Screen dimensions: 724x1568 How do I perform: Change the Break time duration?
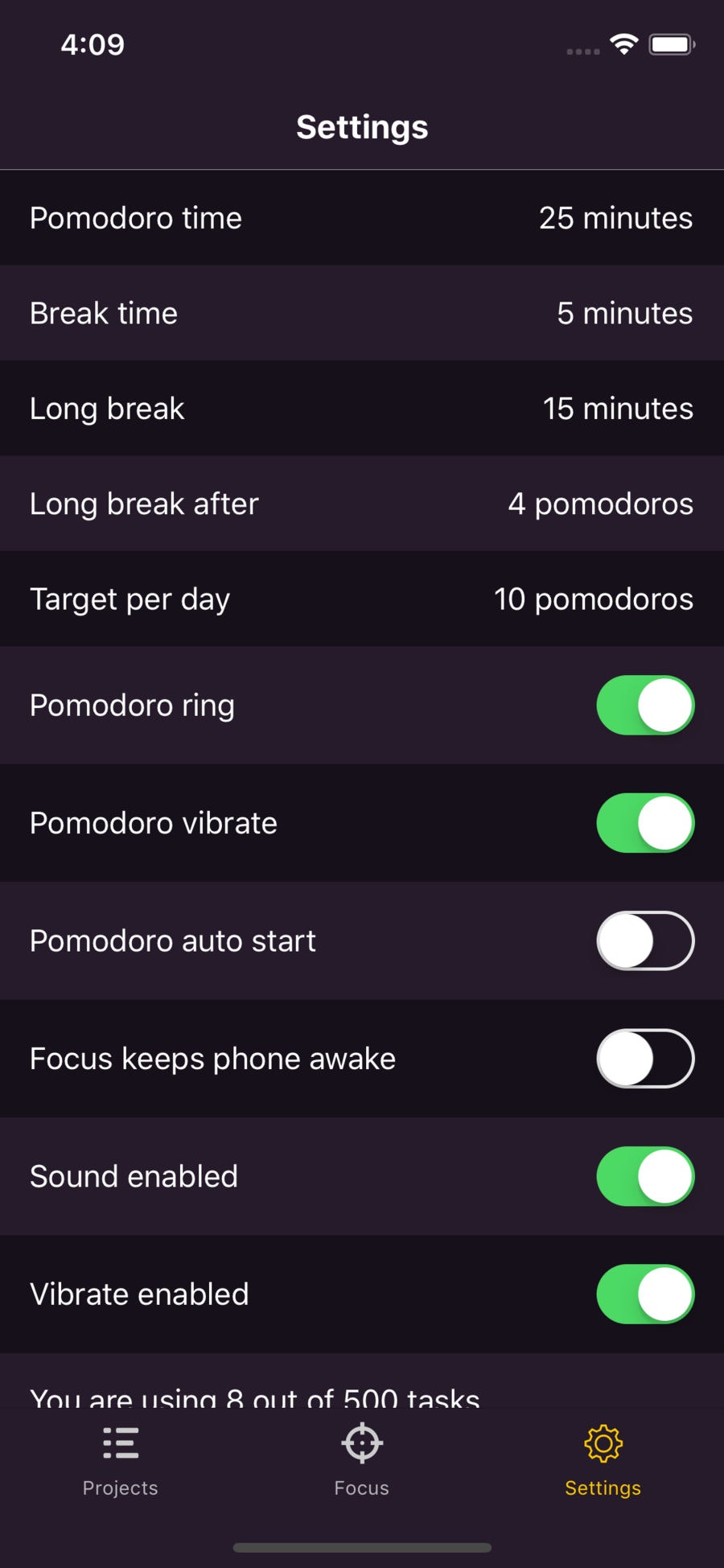tap(362, 313)
